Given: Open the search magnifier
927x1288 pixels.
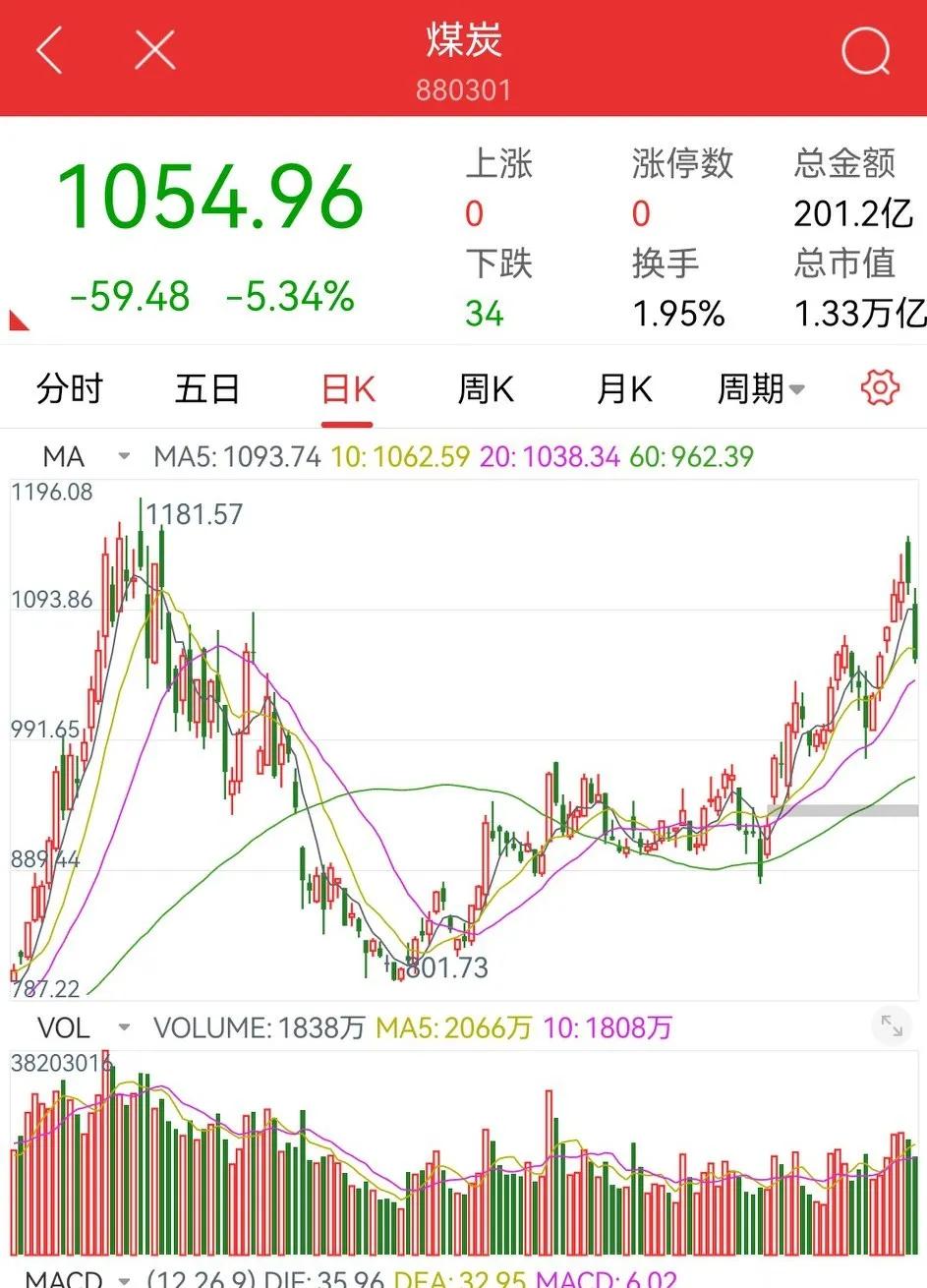Looking at the screenshot, I should (x=865, y=51).
